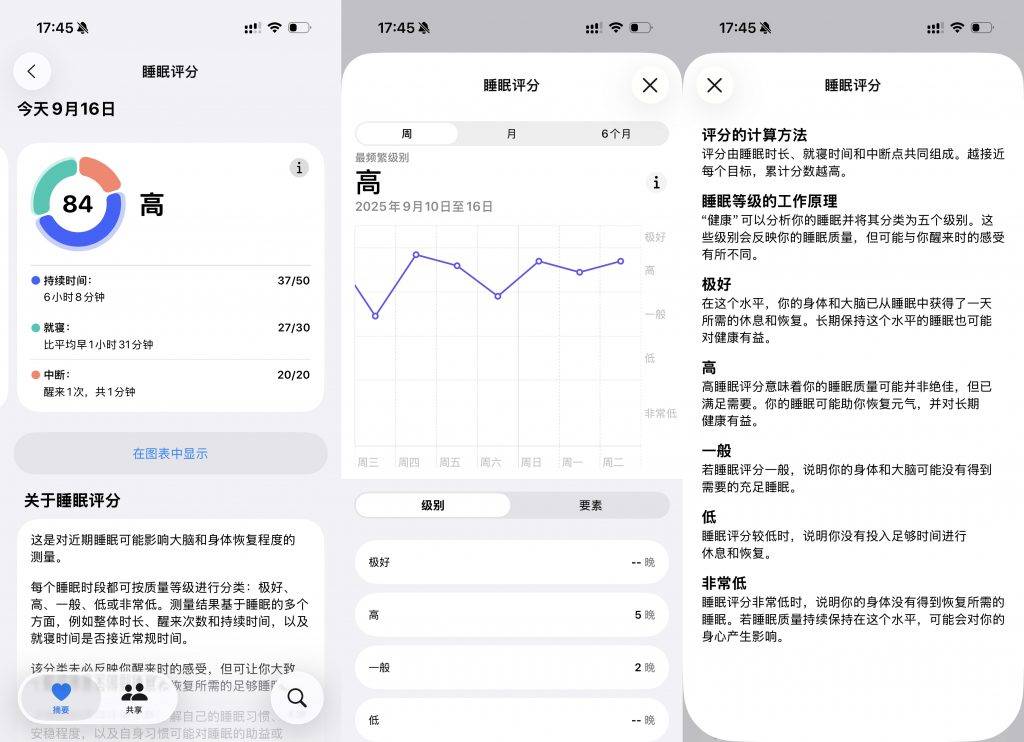The image size is (1024, 742).
Task: Close the sleep score chart sheet
Action: pos(650,85)
